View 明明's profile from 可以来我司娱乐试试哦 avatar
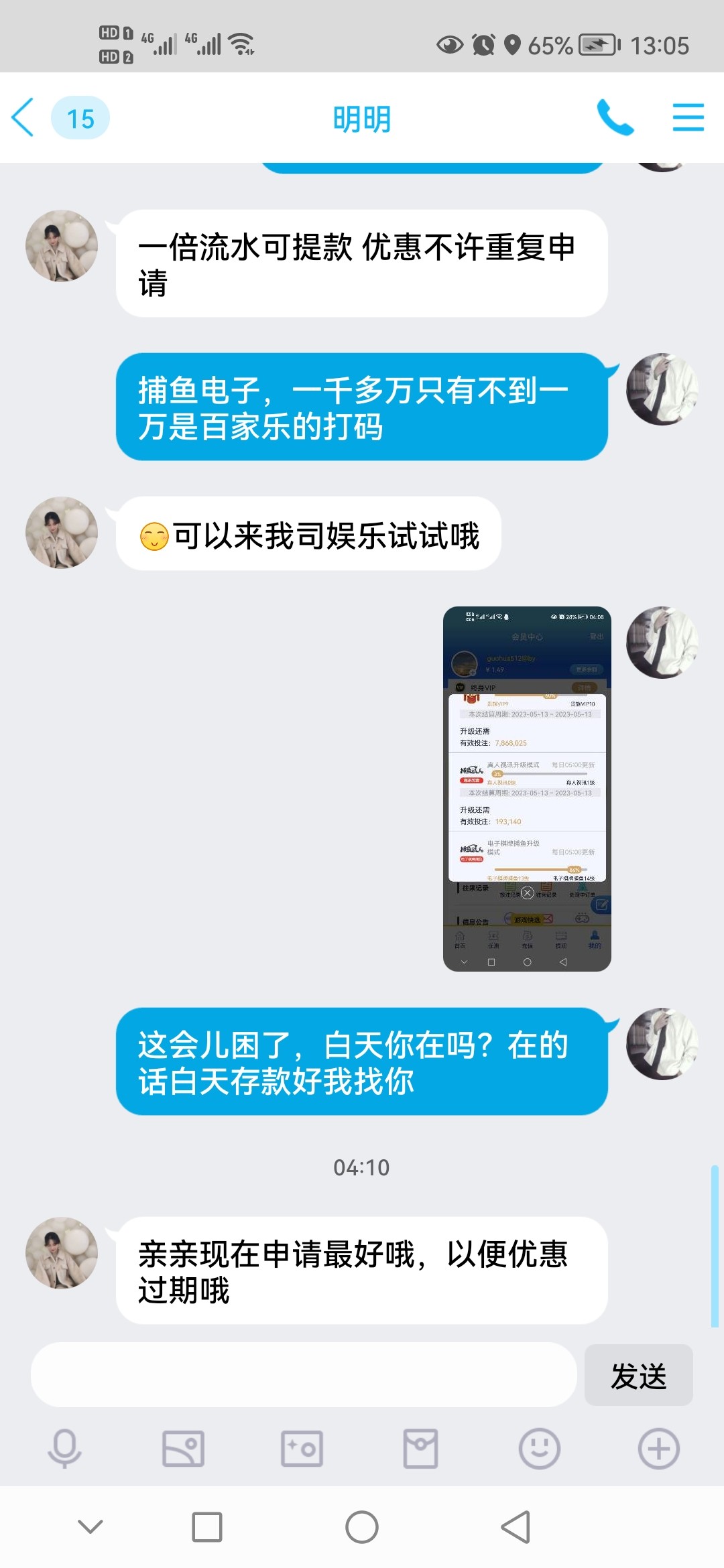724x1568 pixels. click(x=62, y=533)
